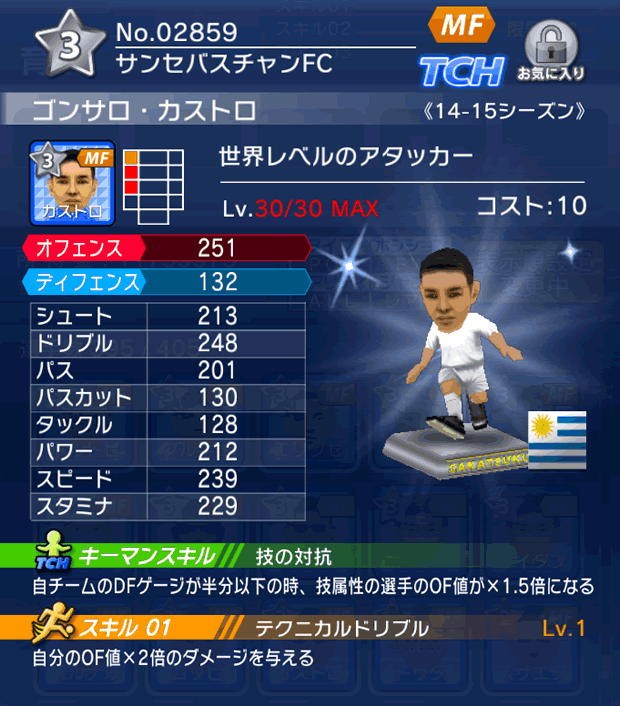Toggle the お気に入り favorite lock
The image size is (620, 706).
(x=551, y=51)
